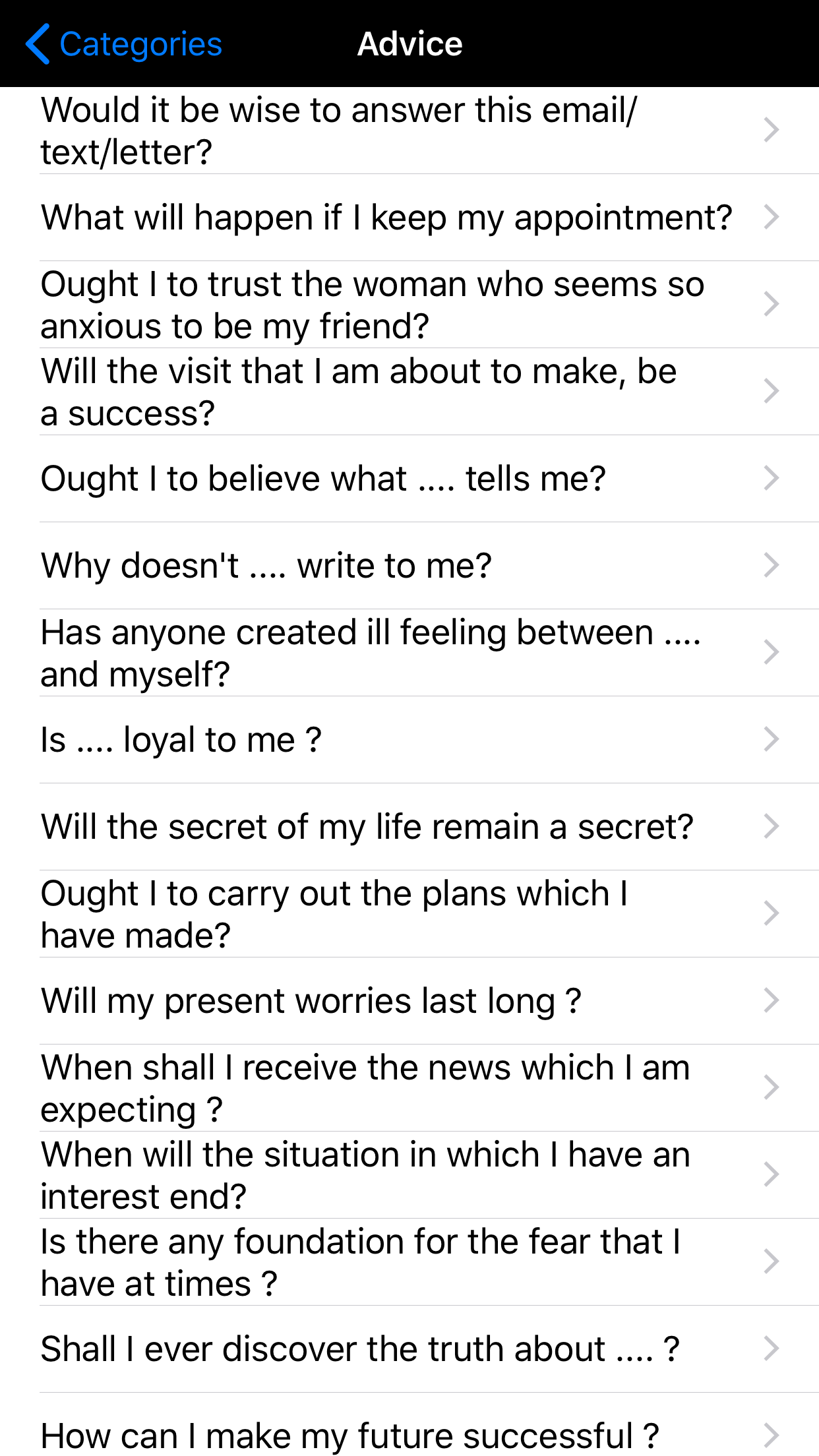This screenshot has width=819, height=1456.
Task: Tap 'Shall I ever discover the truth about .... ?'
Action: [359, 1348]
